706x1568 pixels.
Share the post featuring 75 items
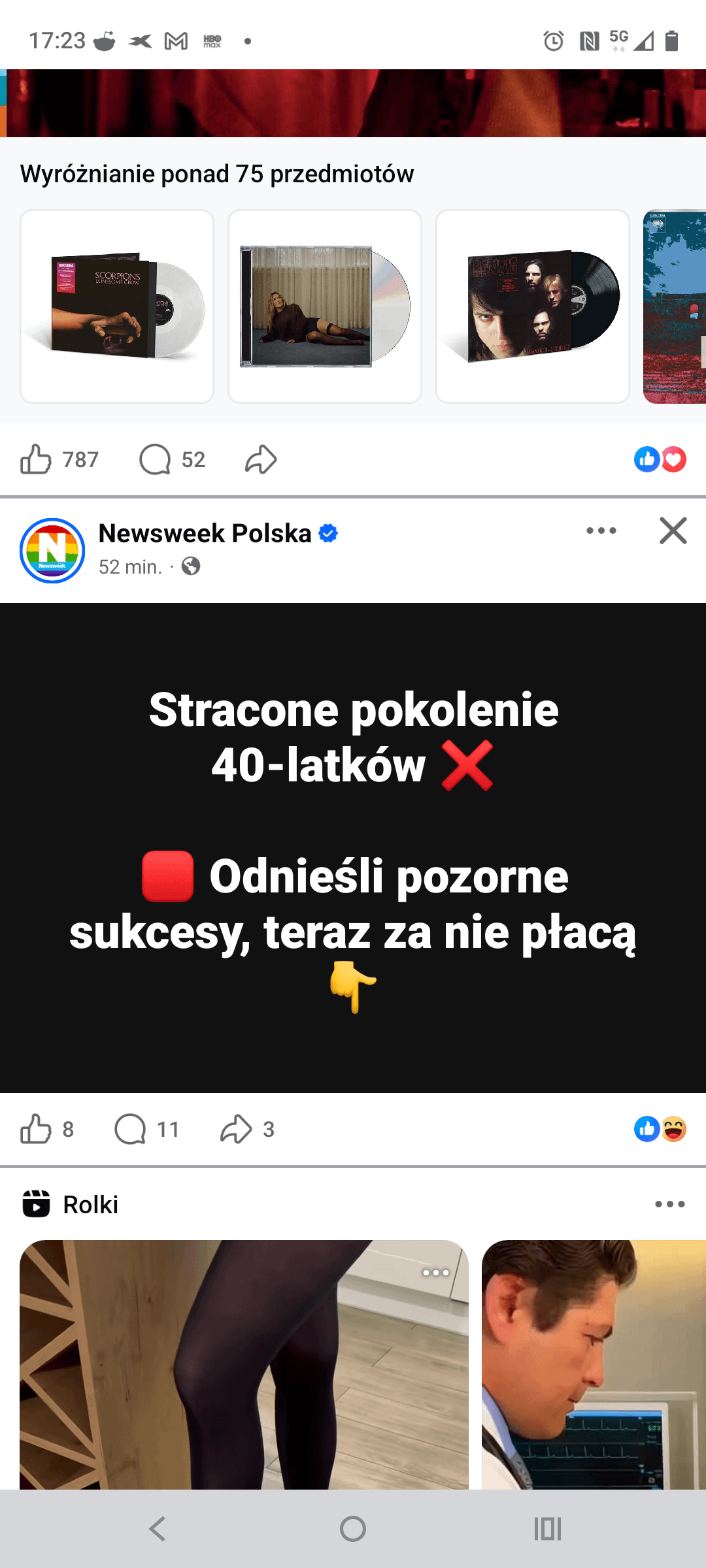pyautogui.click(x=261, y=459)
